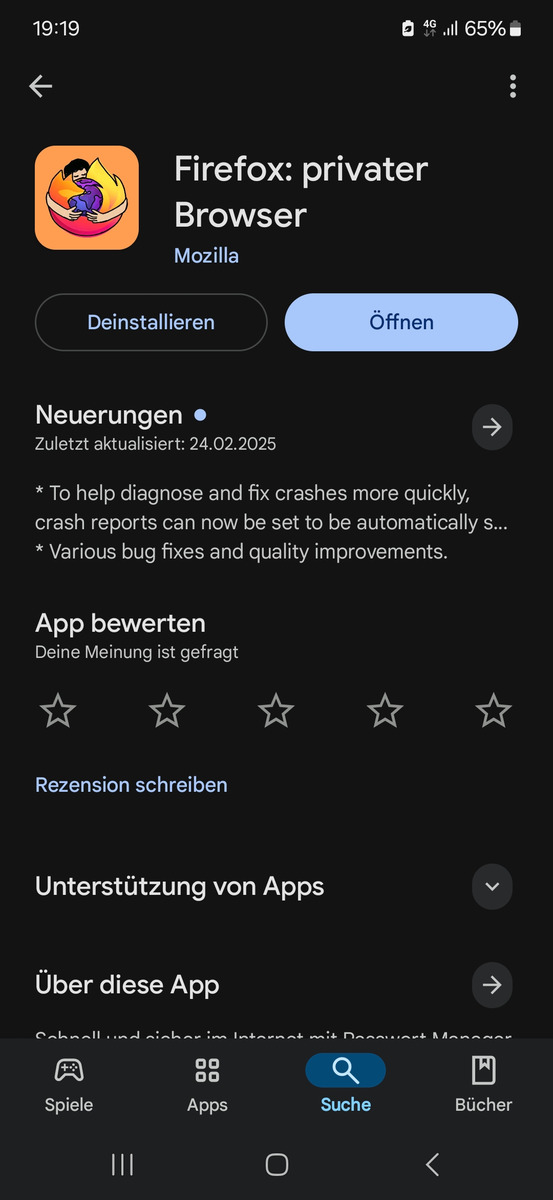Open the Neuerungen details arrow
Screen dimensions: 553x1200
(x=492, y=427)
